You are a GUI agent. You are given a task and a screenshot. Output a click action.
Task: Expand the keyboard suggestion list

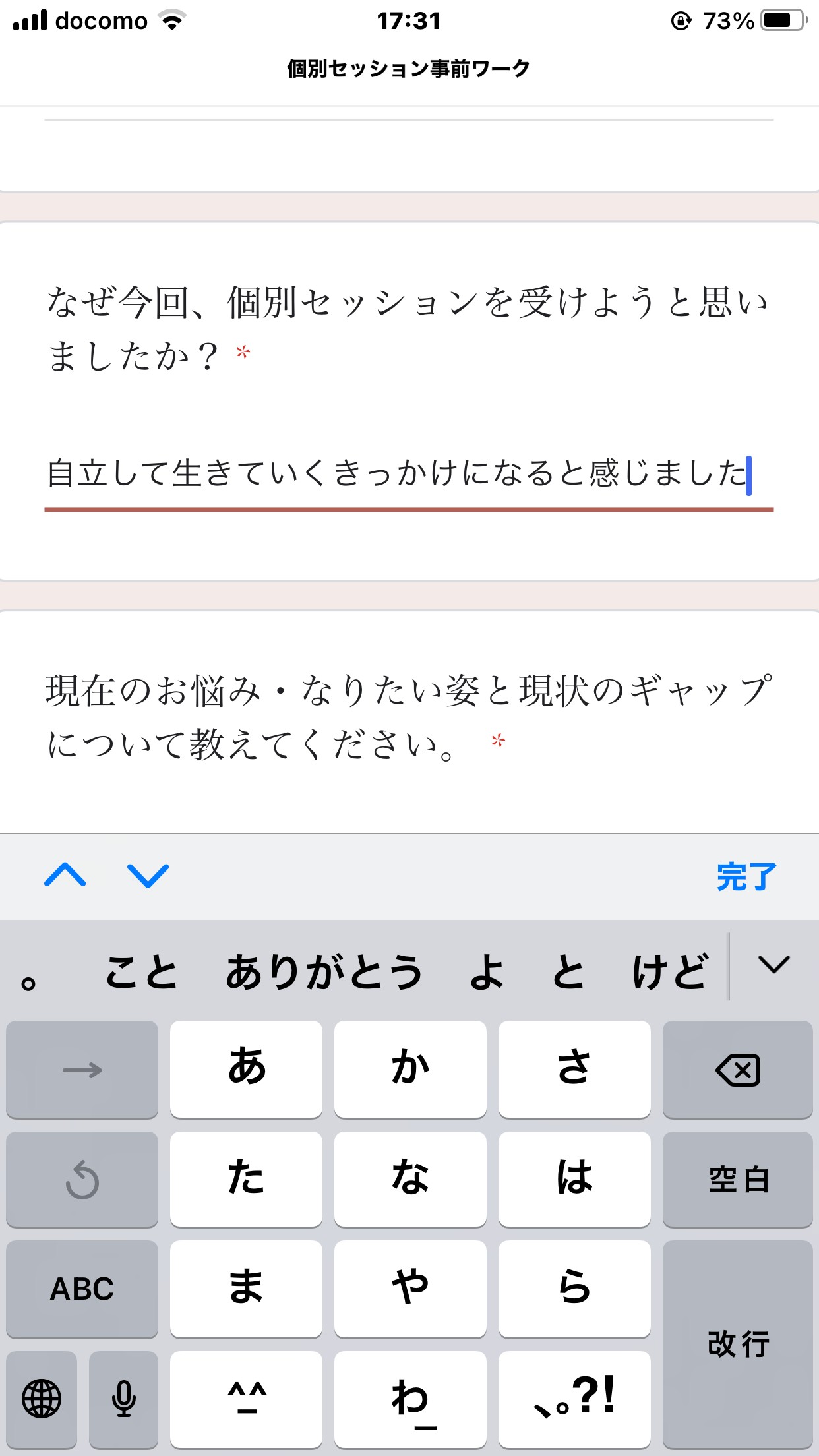click(774, 965)
